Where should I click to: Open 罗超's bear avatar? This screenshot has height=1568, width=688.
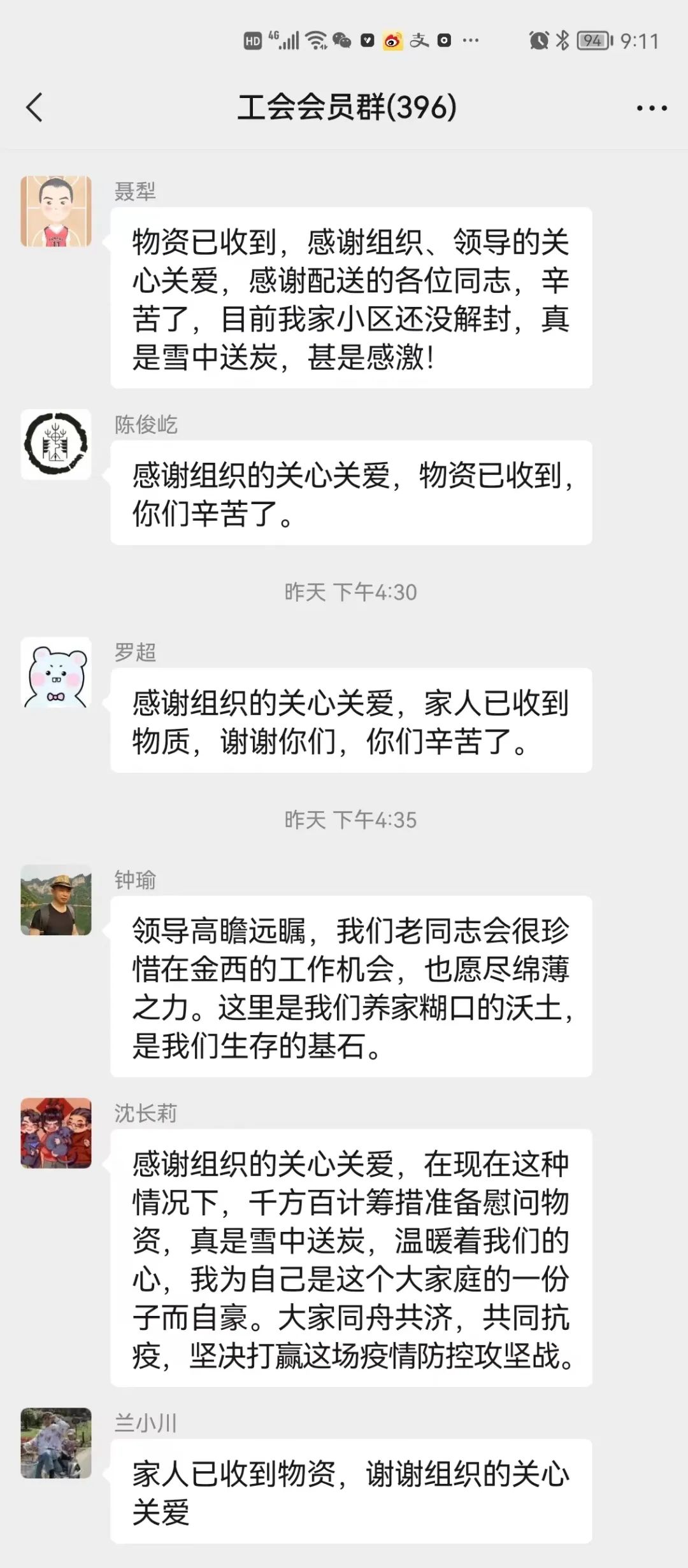[x=56, y=672]
